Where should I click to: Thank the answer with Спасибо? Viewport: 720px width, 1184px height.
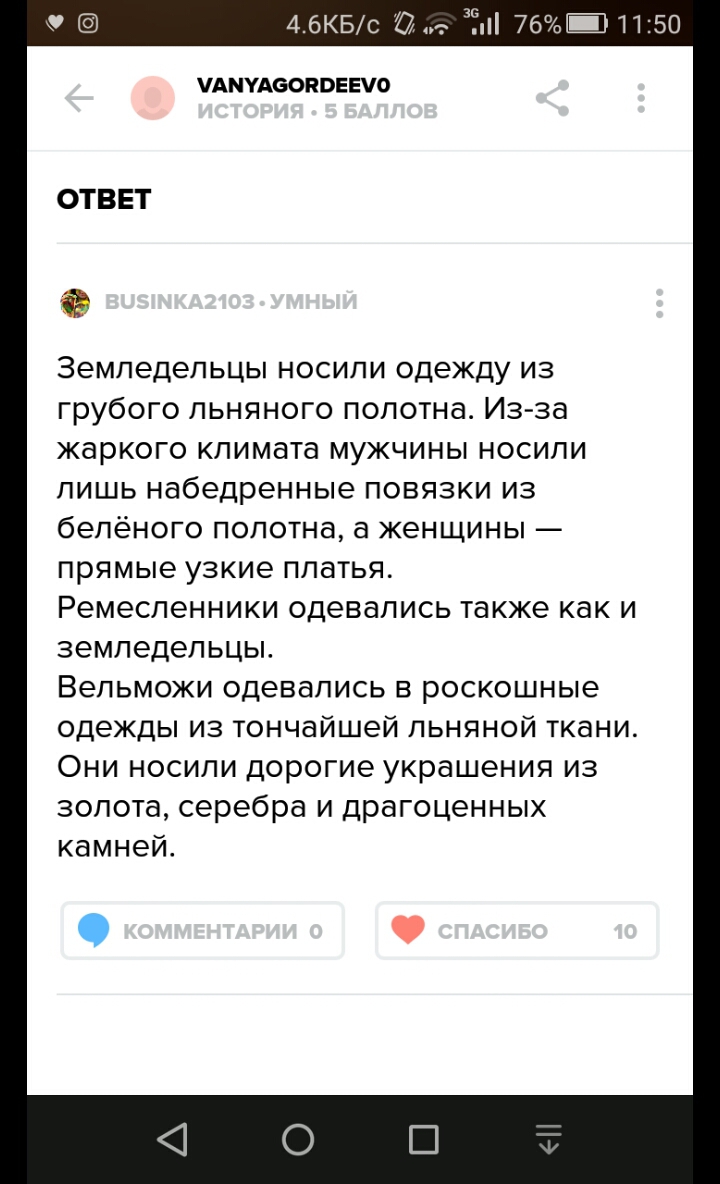(x=517, y=931)
